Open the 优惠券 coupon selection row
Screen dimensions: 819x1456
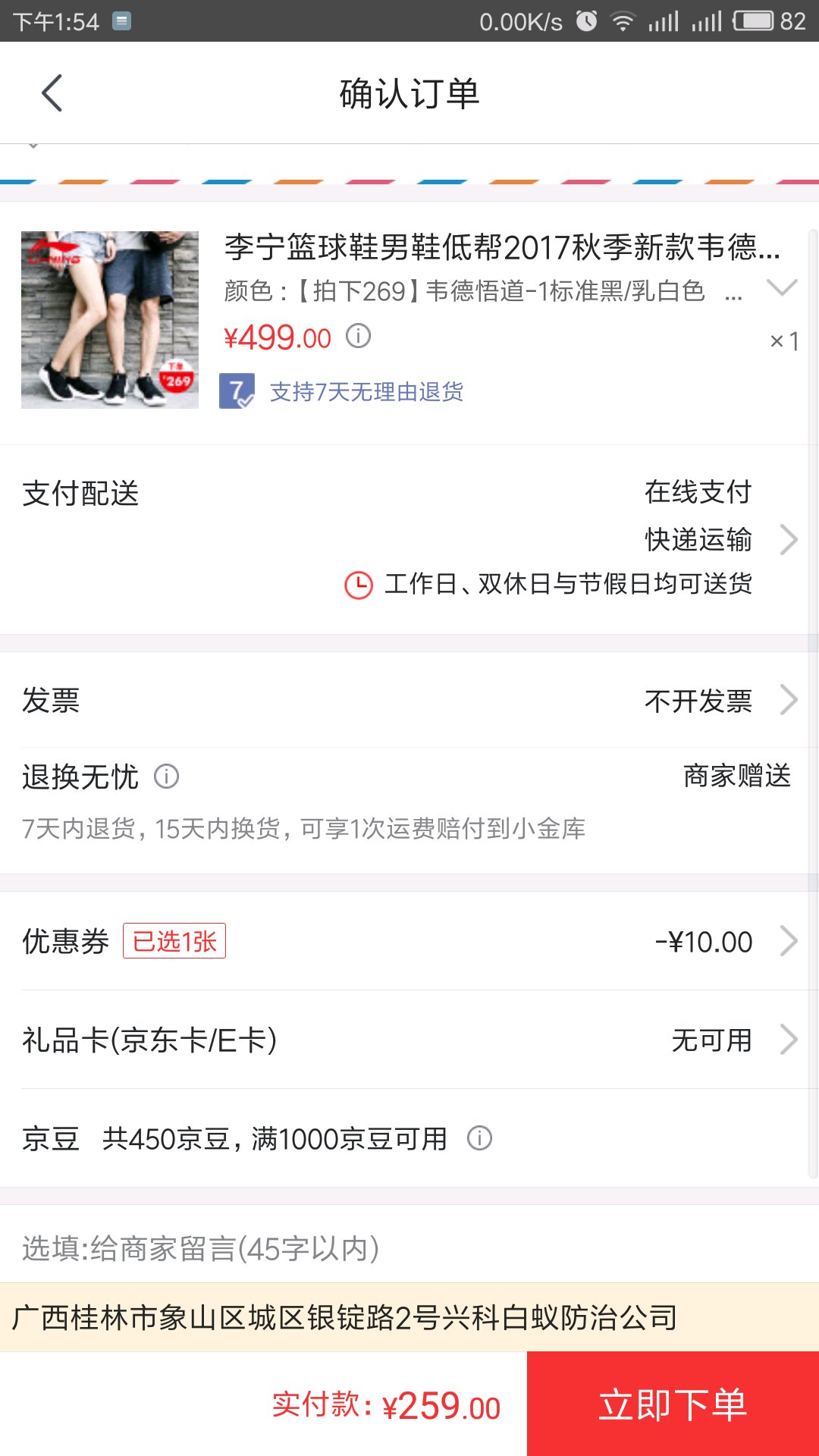pos(409,941)
